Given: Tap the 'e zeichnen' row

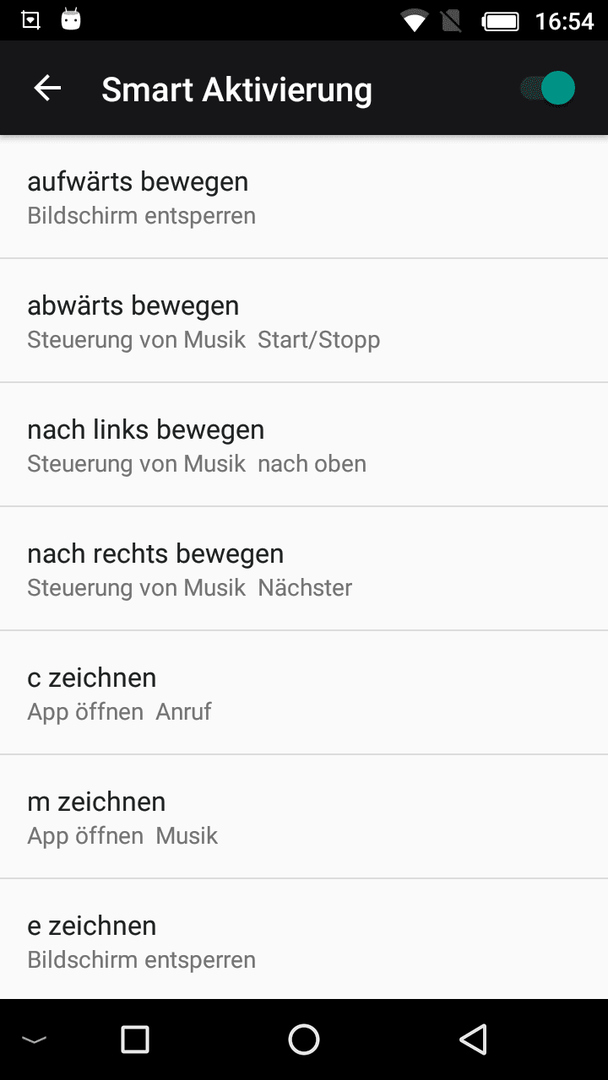Looking at the screenshot, I should (x=304, y=939).
